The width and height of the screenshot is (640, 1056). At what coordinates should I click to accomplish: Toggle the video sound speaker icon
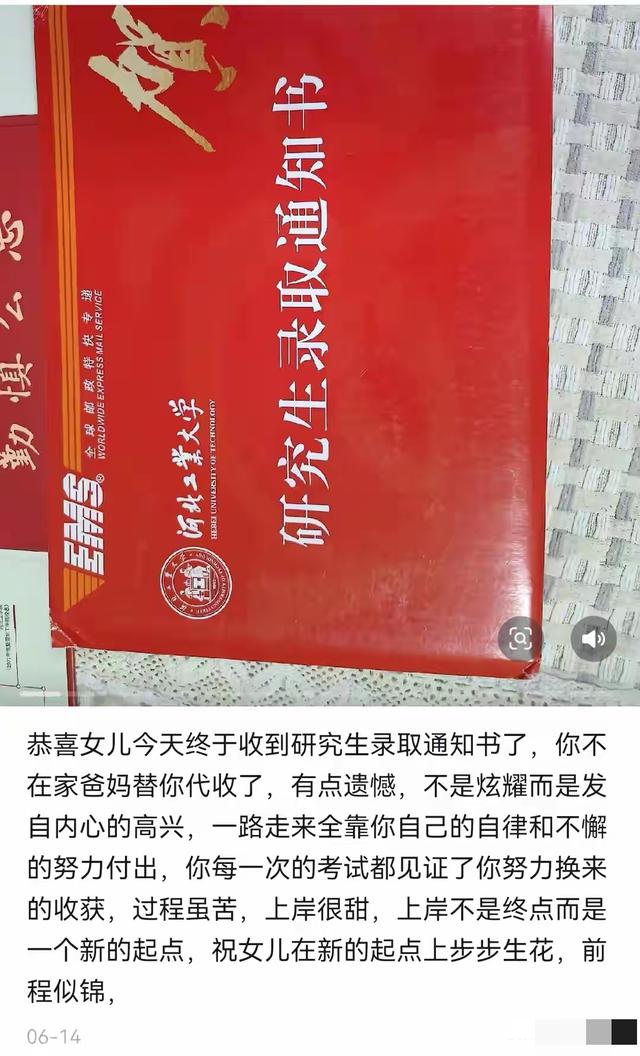(593, 639)
